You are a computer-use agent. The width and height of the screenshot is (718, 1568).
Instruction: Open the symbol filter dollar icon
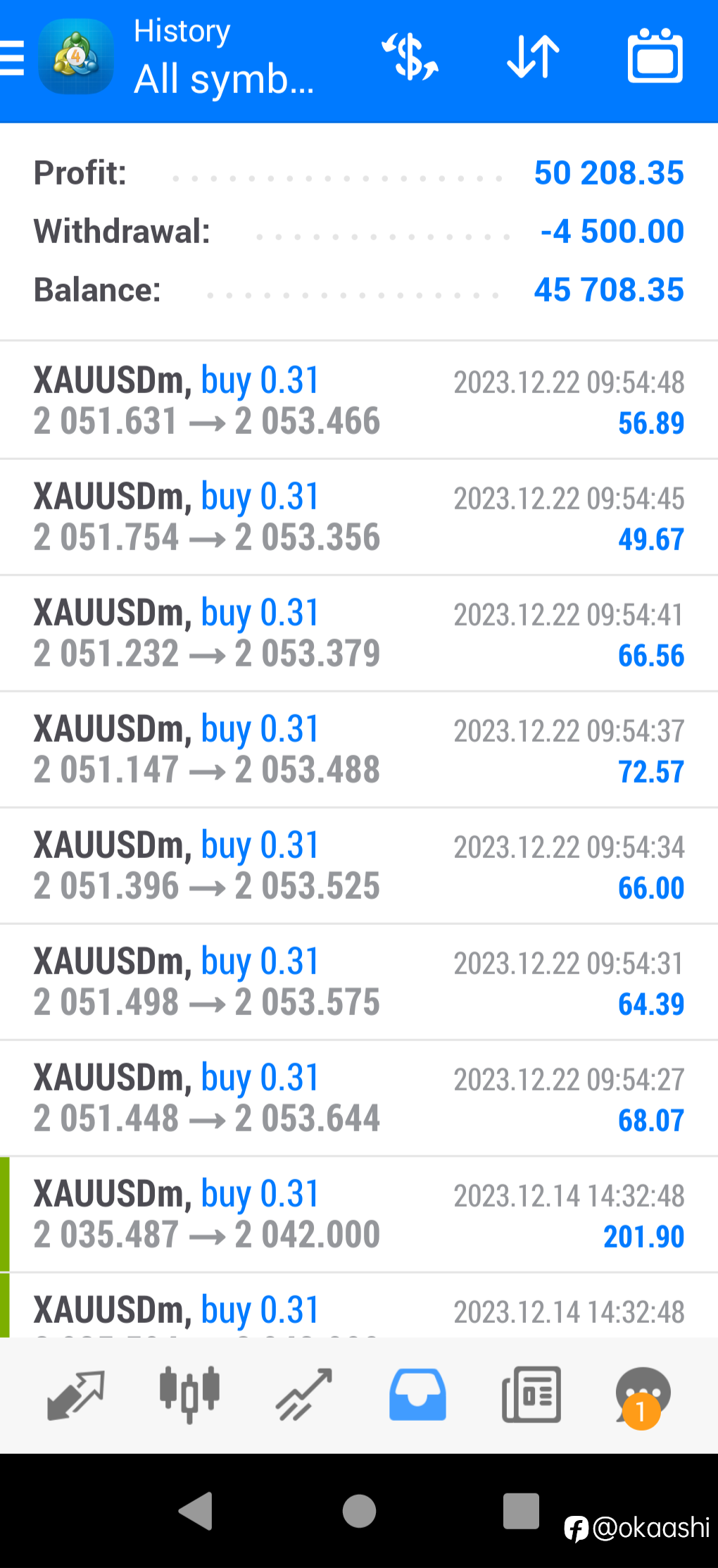pyautogui.click(x=410, y=56)
